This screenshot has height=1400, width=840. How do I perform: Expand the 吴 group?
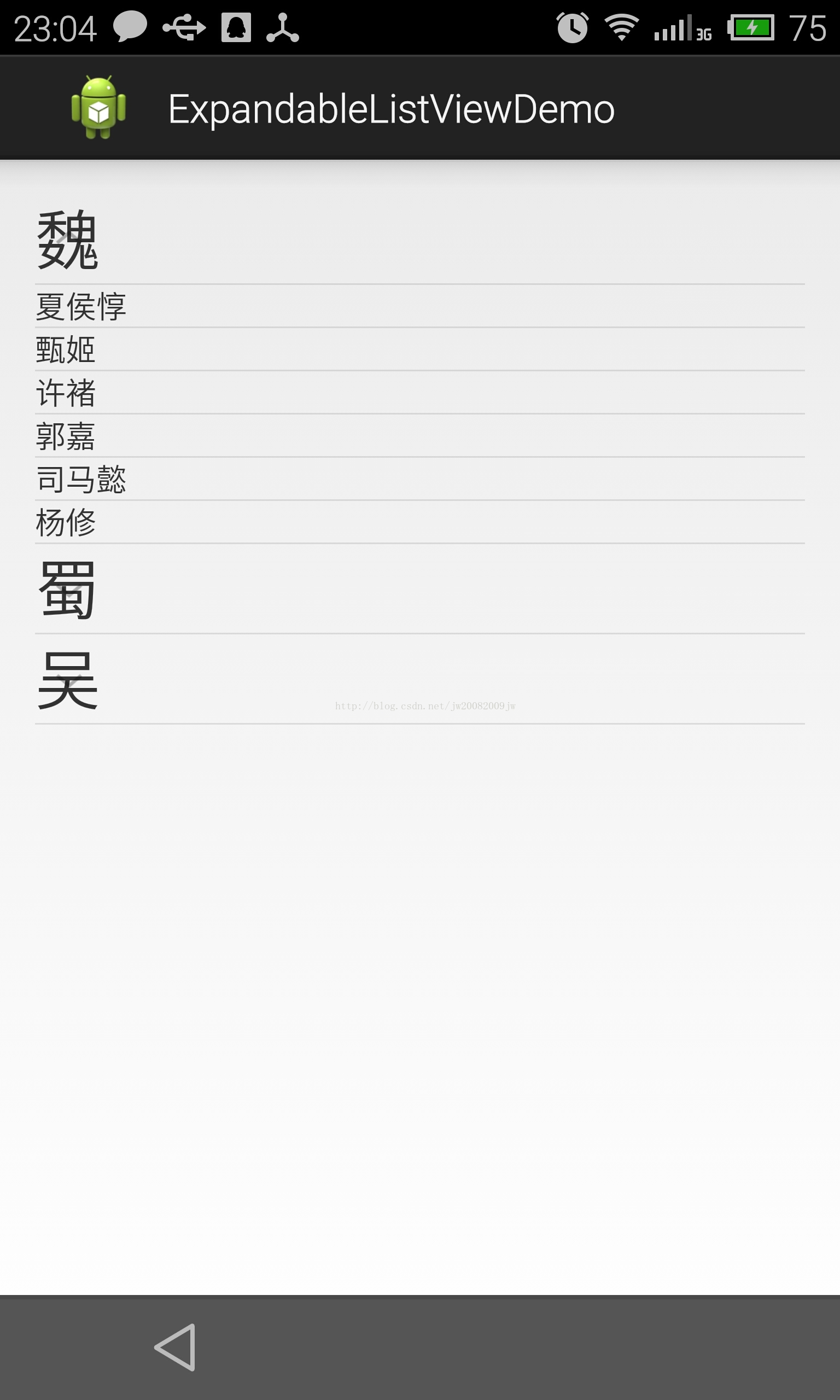(419, 679)
